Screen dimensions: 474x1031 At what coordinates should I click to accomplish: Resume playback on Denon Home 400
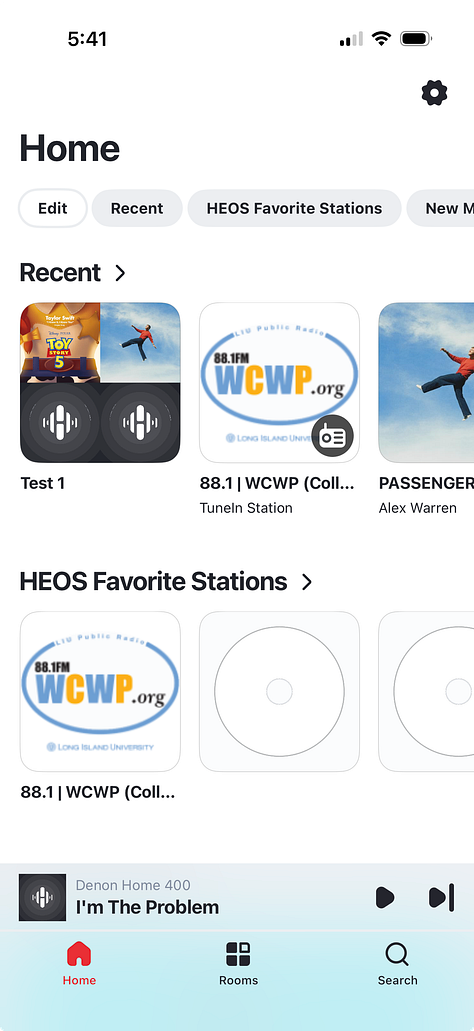(385, 898)
